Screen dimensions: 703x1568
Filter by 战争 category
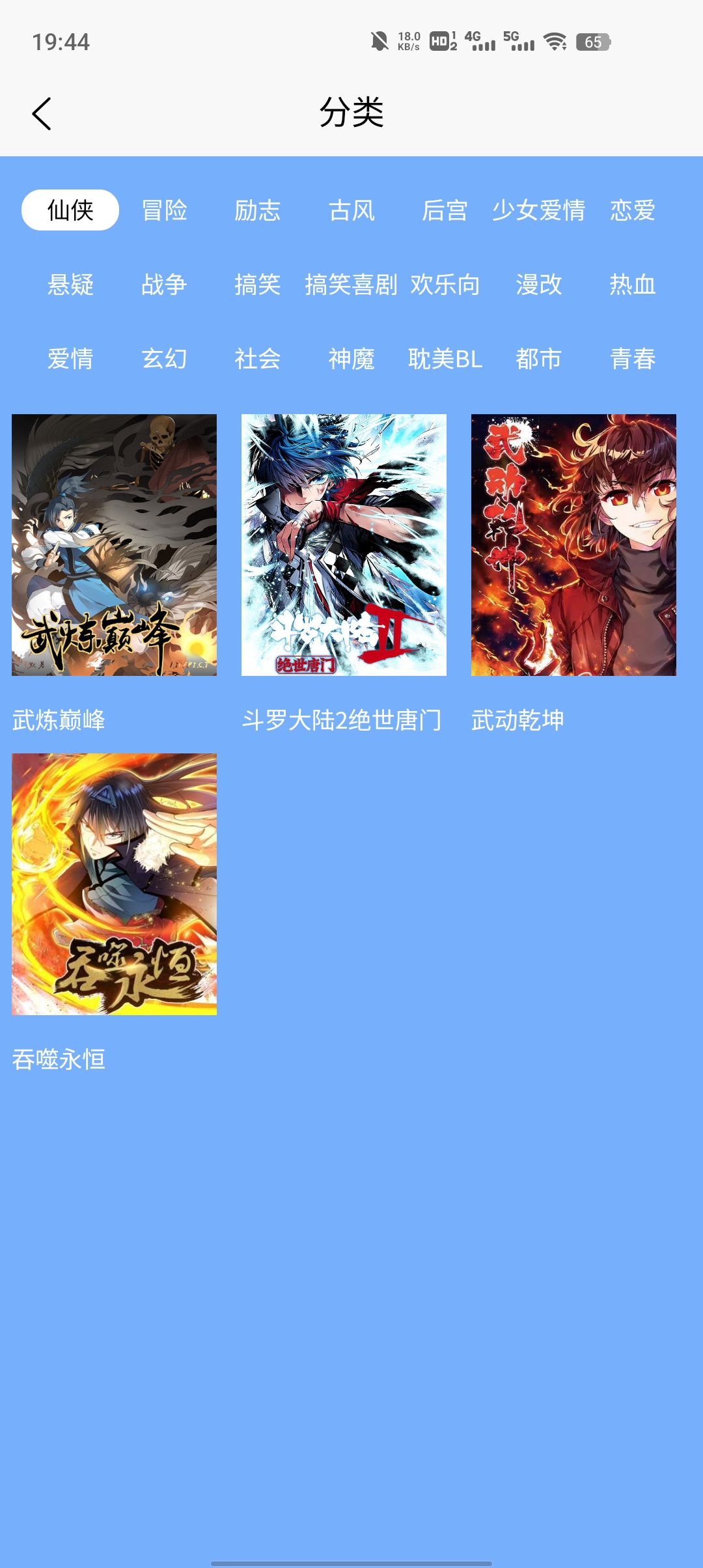tap(164, 285)
